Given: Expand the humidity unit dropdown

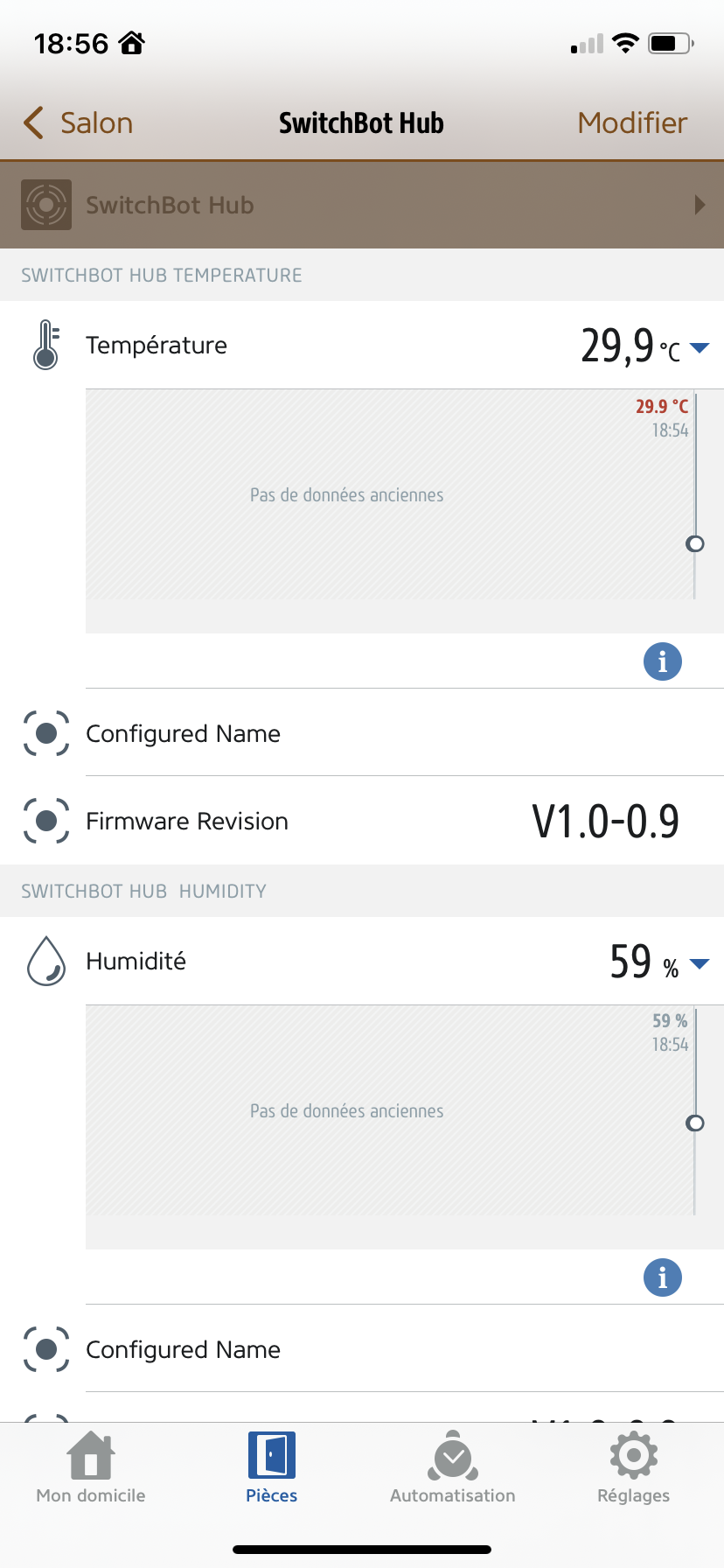Looking at the screenshot, I should coord(699,963).
